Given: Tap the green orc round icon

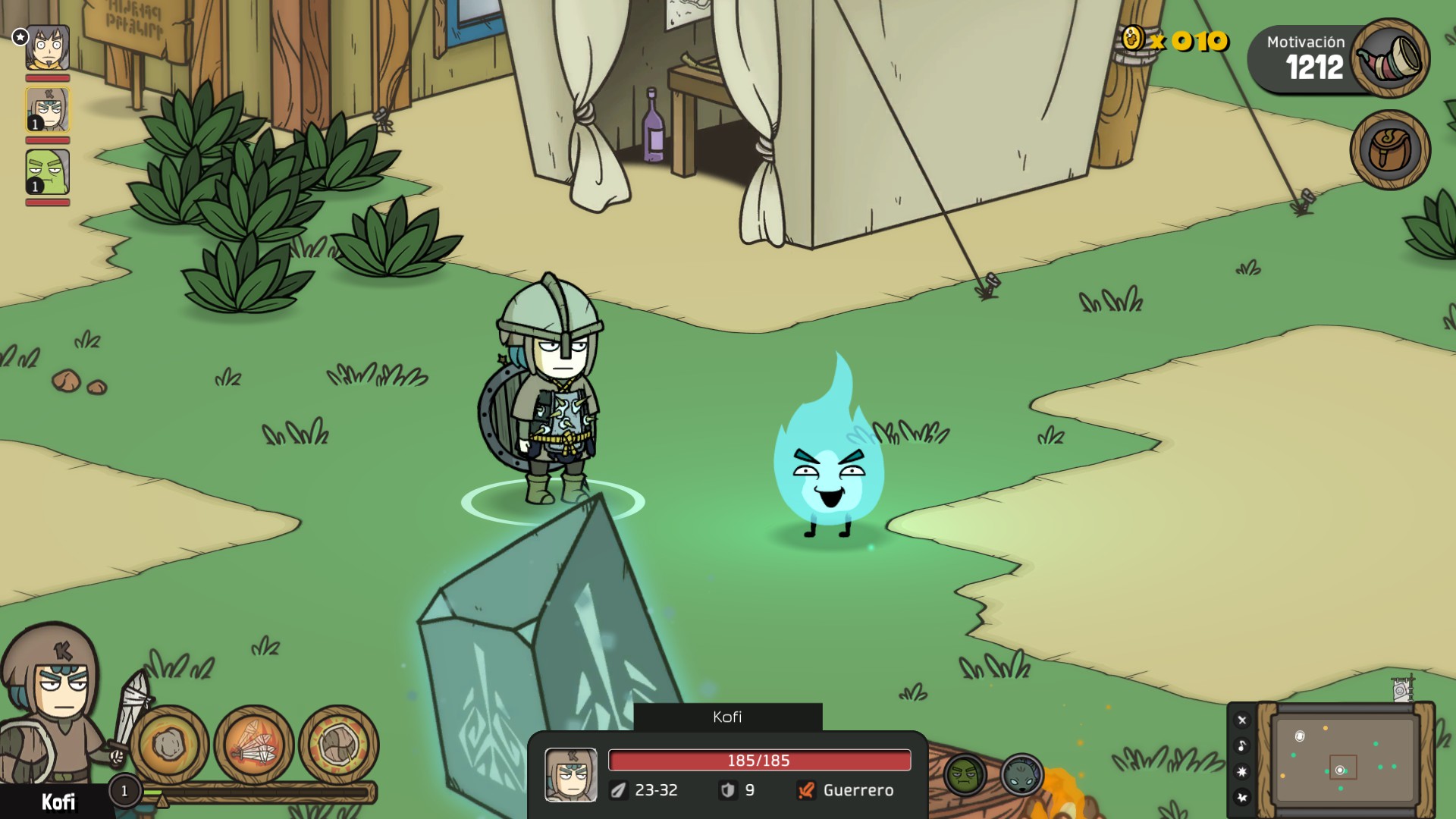Looking at the screenshot, I should coord(965,775).
